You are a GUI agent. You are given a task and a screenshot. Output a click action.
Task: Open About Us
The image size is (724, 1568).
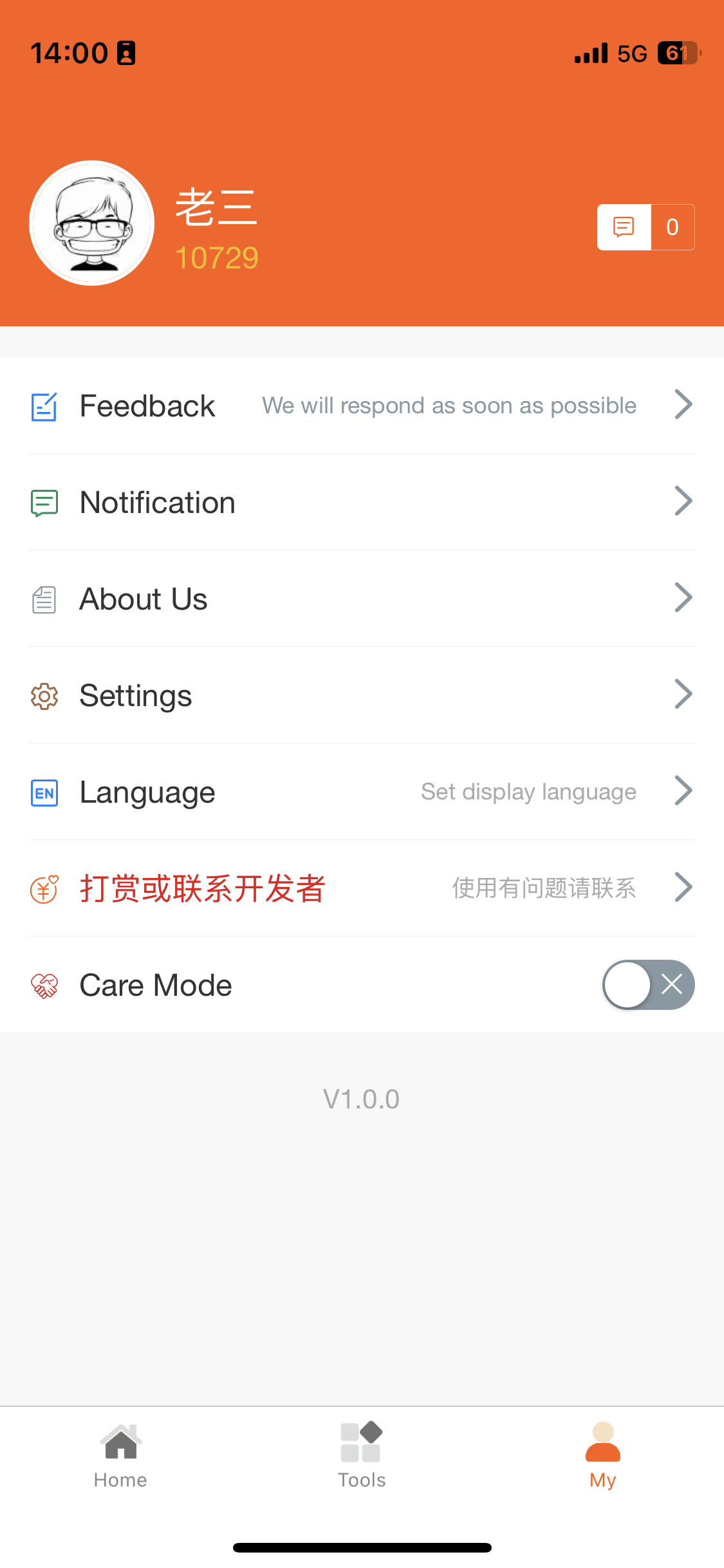[362, 599]
